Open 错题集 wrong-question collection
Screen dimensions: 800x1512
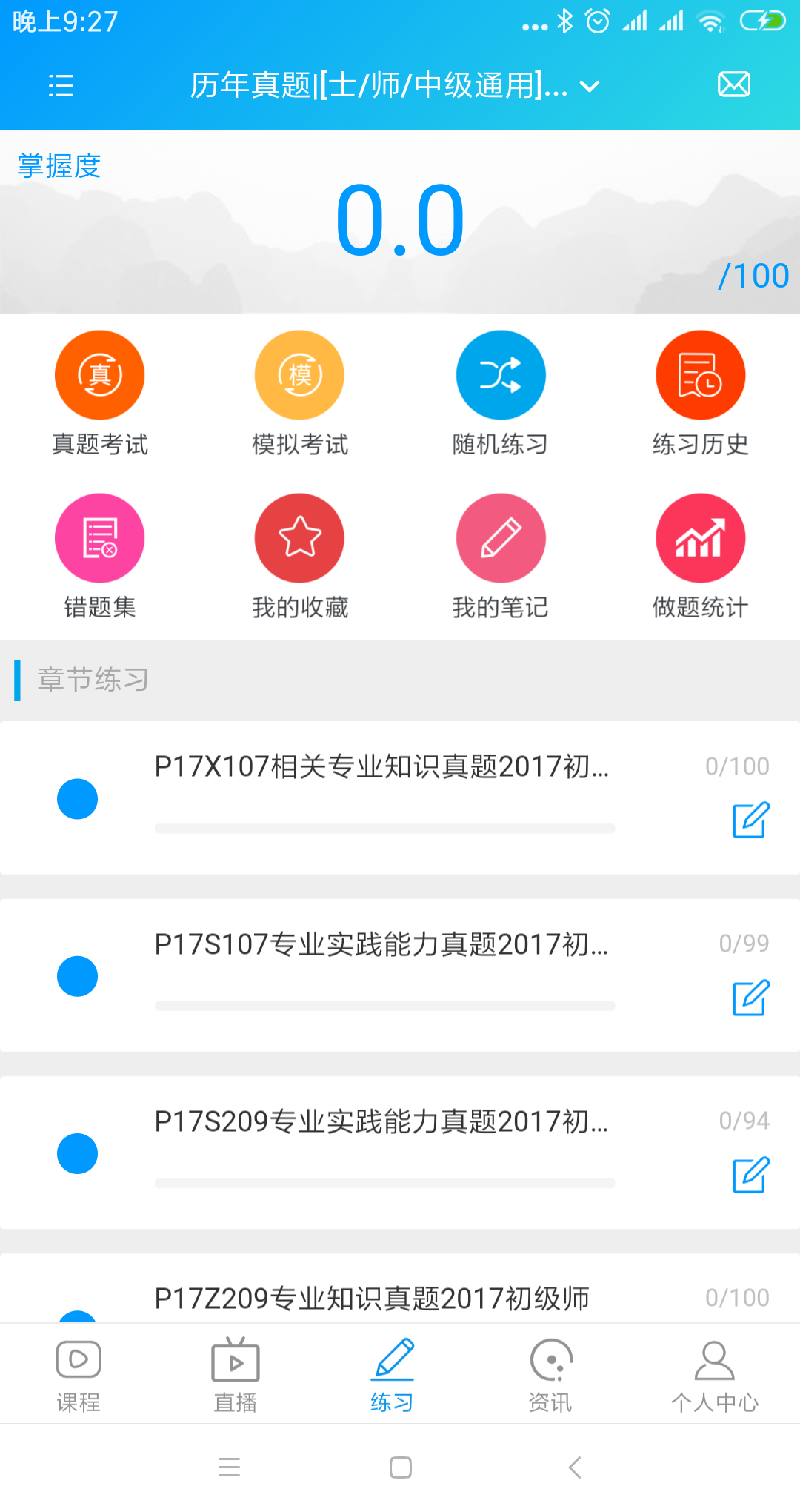pyautogui.click(x=100, y=537)
